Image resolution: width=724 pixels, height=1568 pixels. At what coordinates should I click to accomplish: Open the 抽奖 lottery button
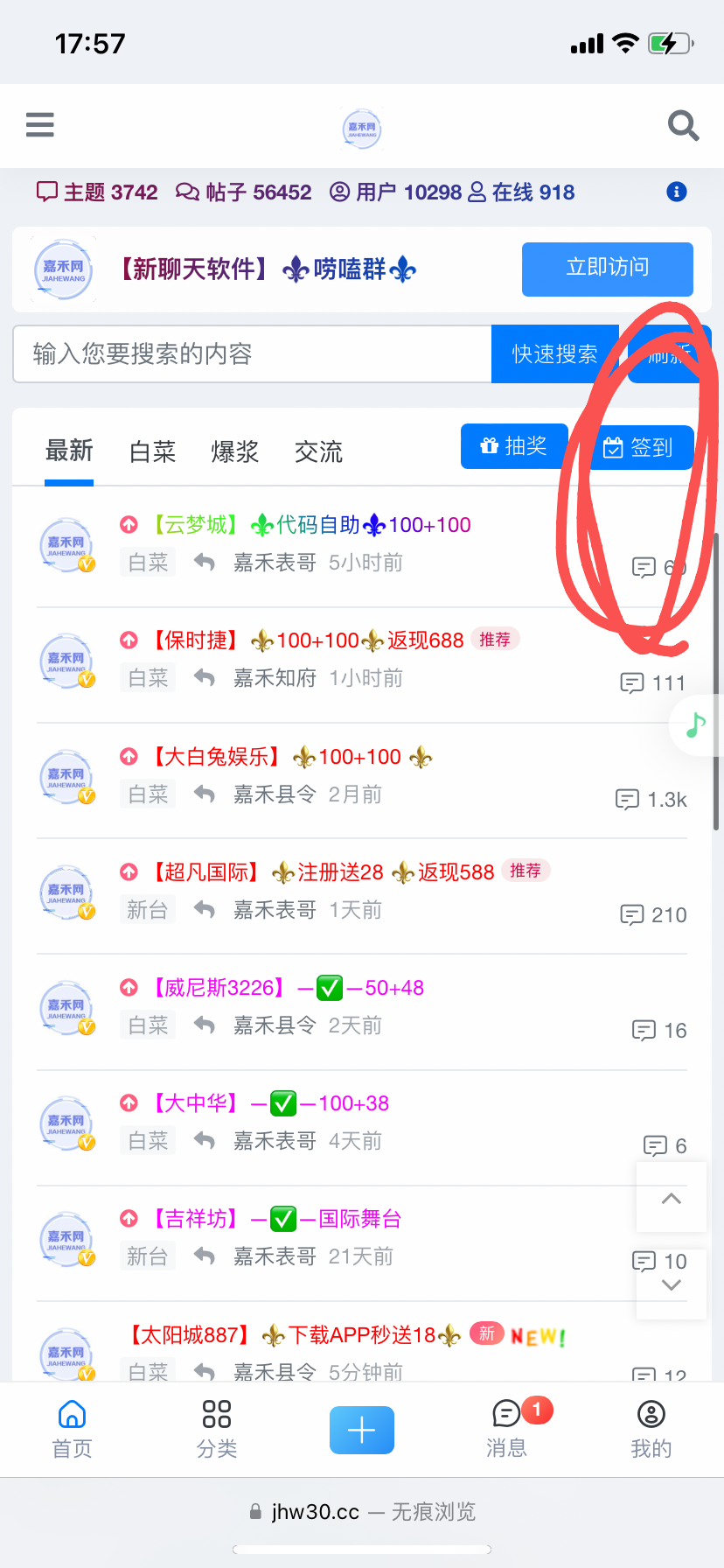(514, 446)
